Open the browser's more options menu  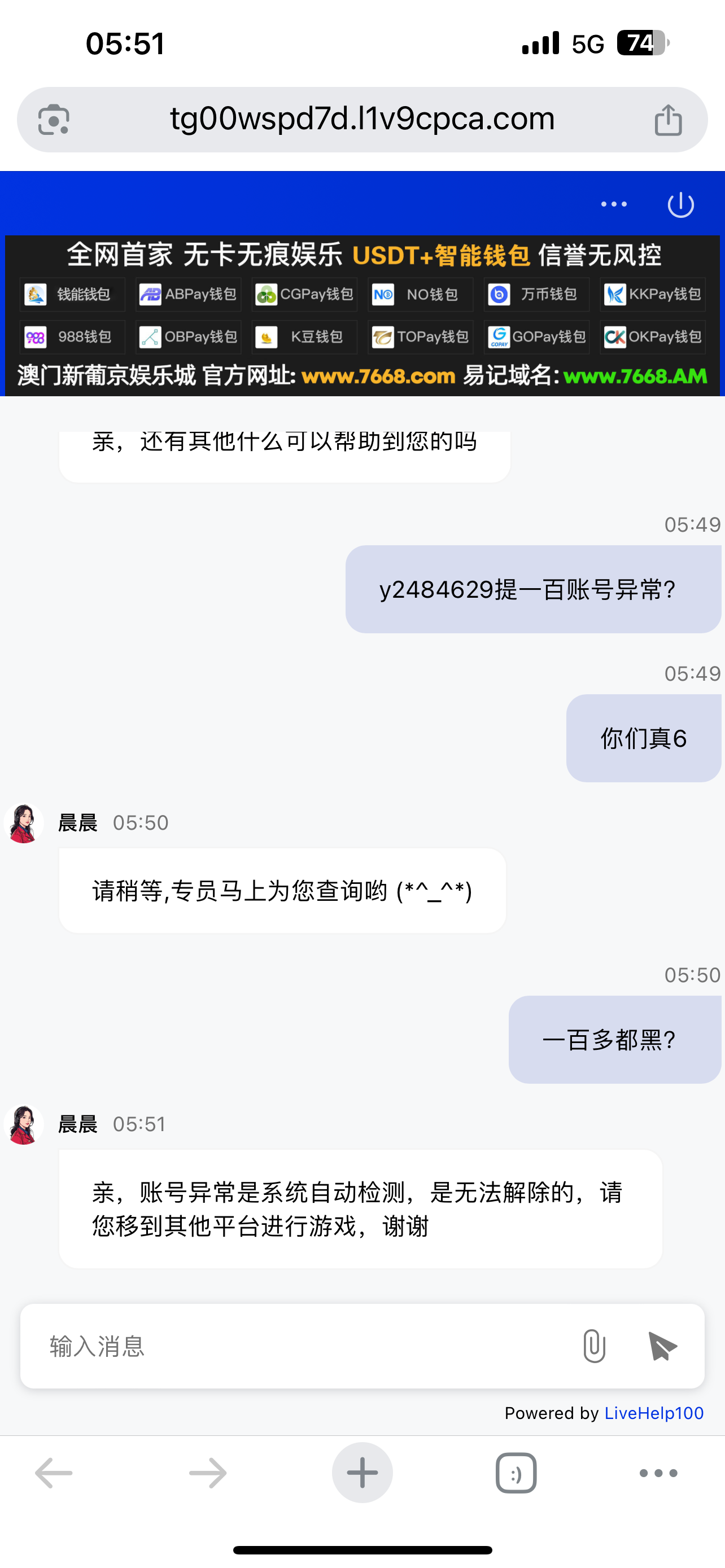(658, 1473)
